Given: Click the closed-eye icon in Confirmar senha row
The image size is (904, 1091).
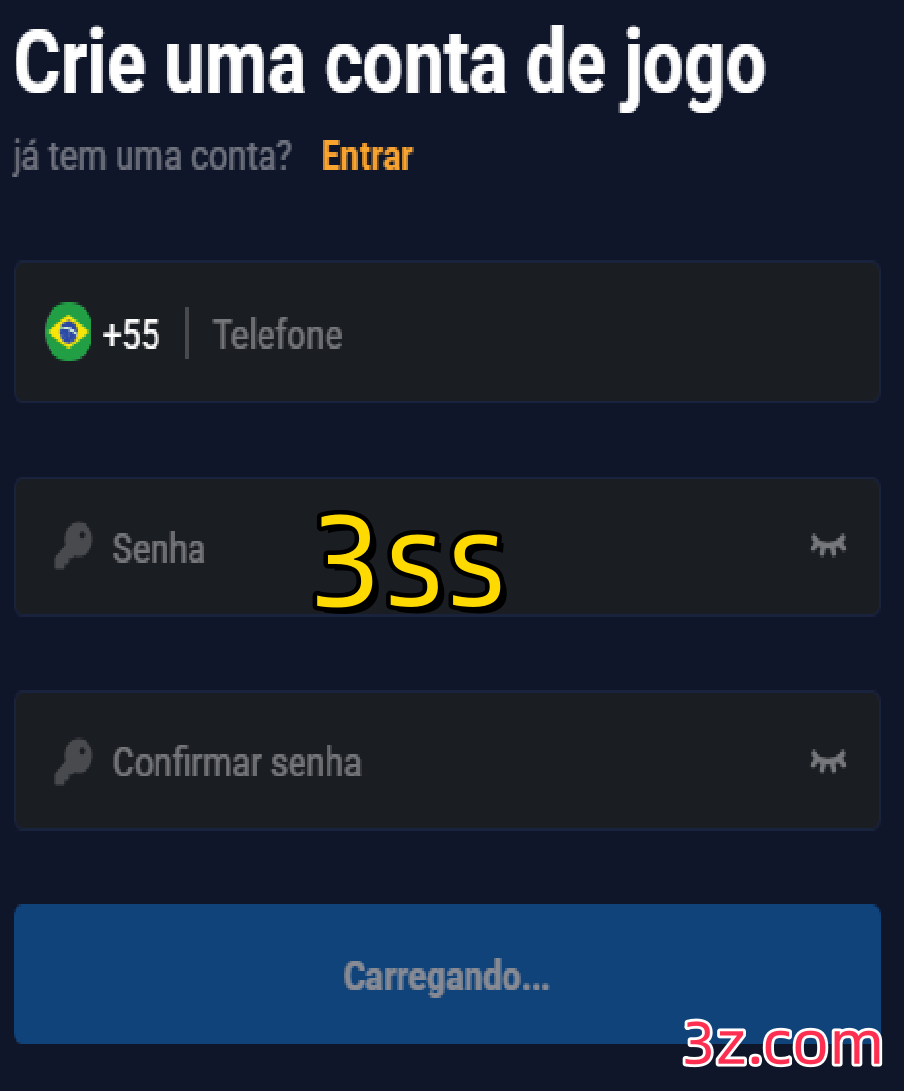Looking at the screenshot, I should point(827,760).
